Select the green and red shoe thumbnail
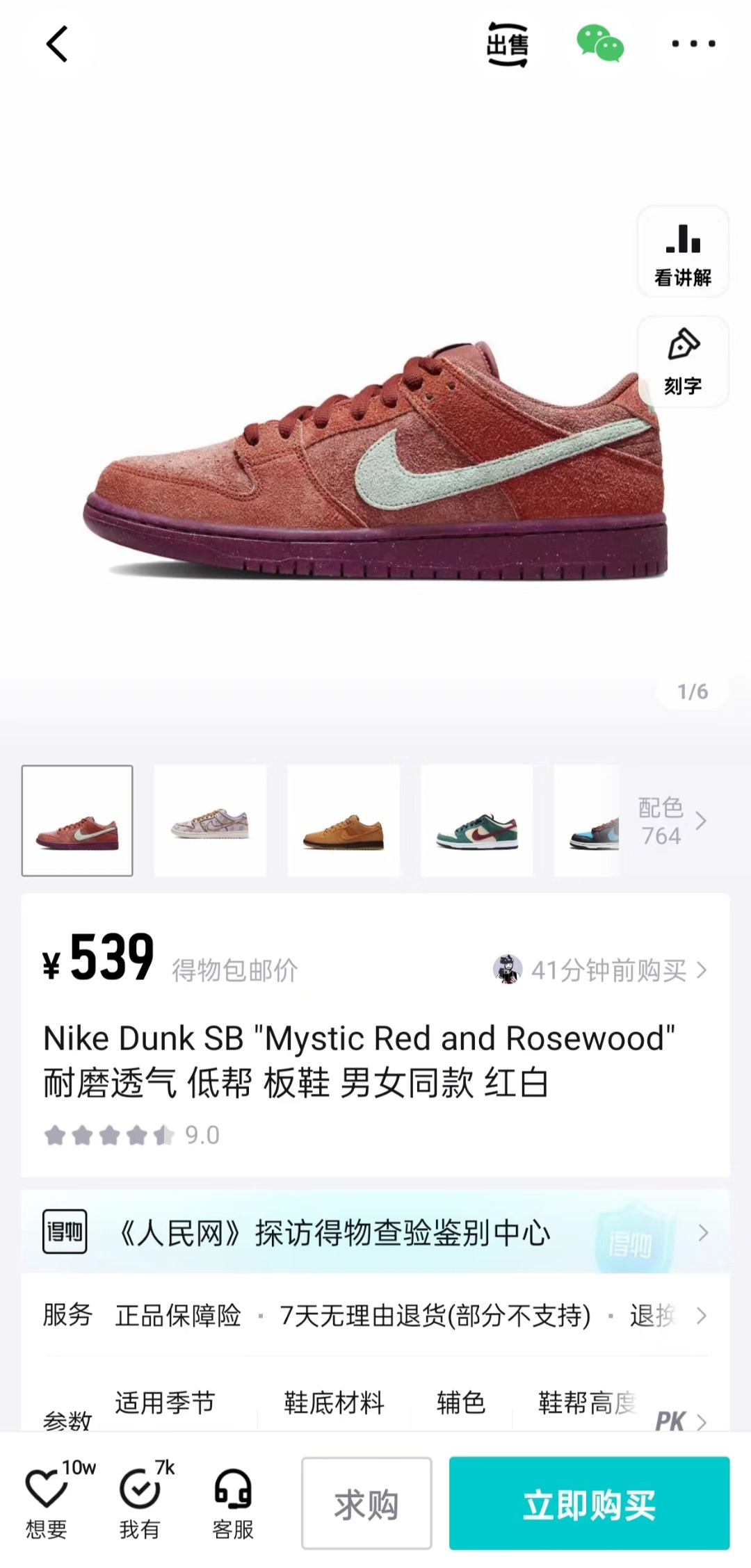751x1568 pixels. coord(477,821)
